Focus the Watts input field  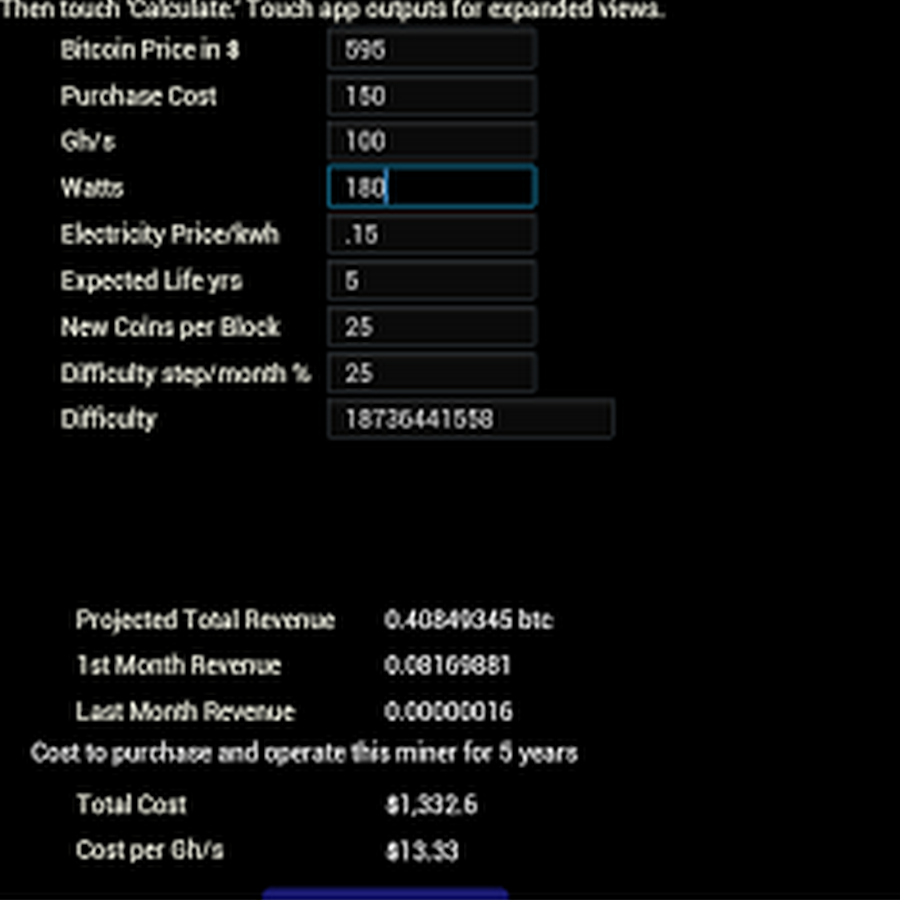point(431,187)
